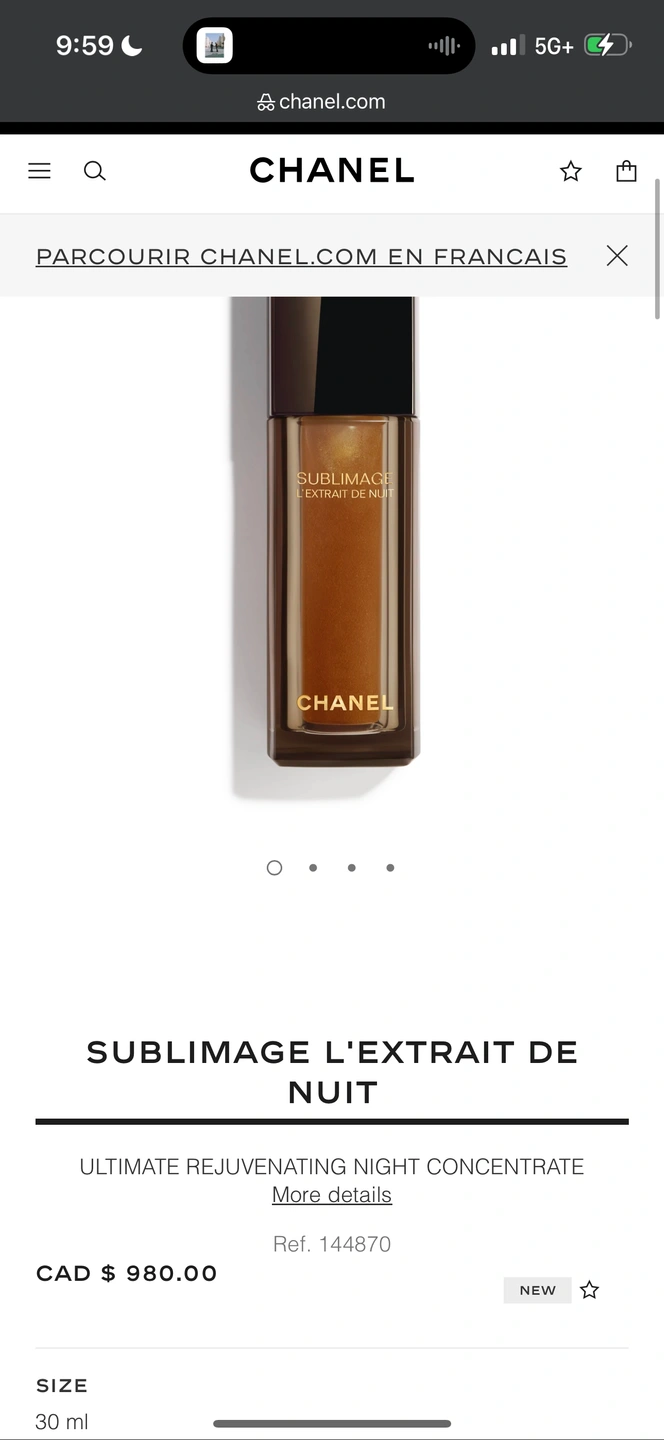This screenshot has width=664, height=1440.
Task: Open the site search
Action: tap(94, 171)
